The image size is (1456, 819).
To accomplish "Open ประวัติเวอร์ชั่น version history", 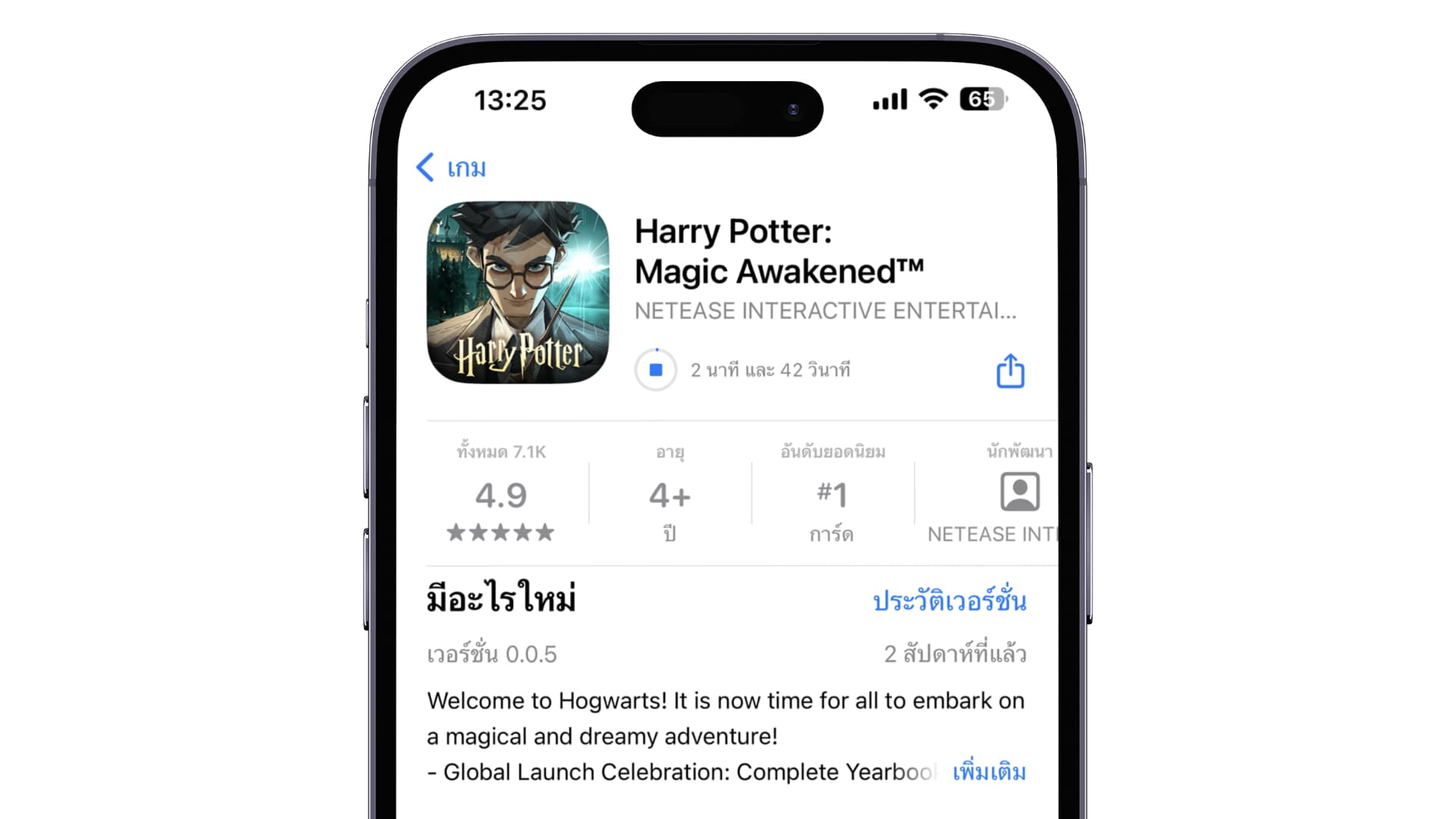I will [949, 601].
